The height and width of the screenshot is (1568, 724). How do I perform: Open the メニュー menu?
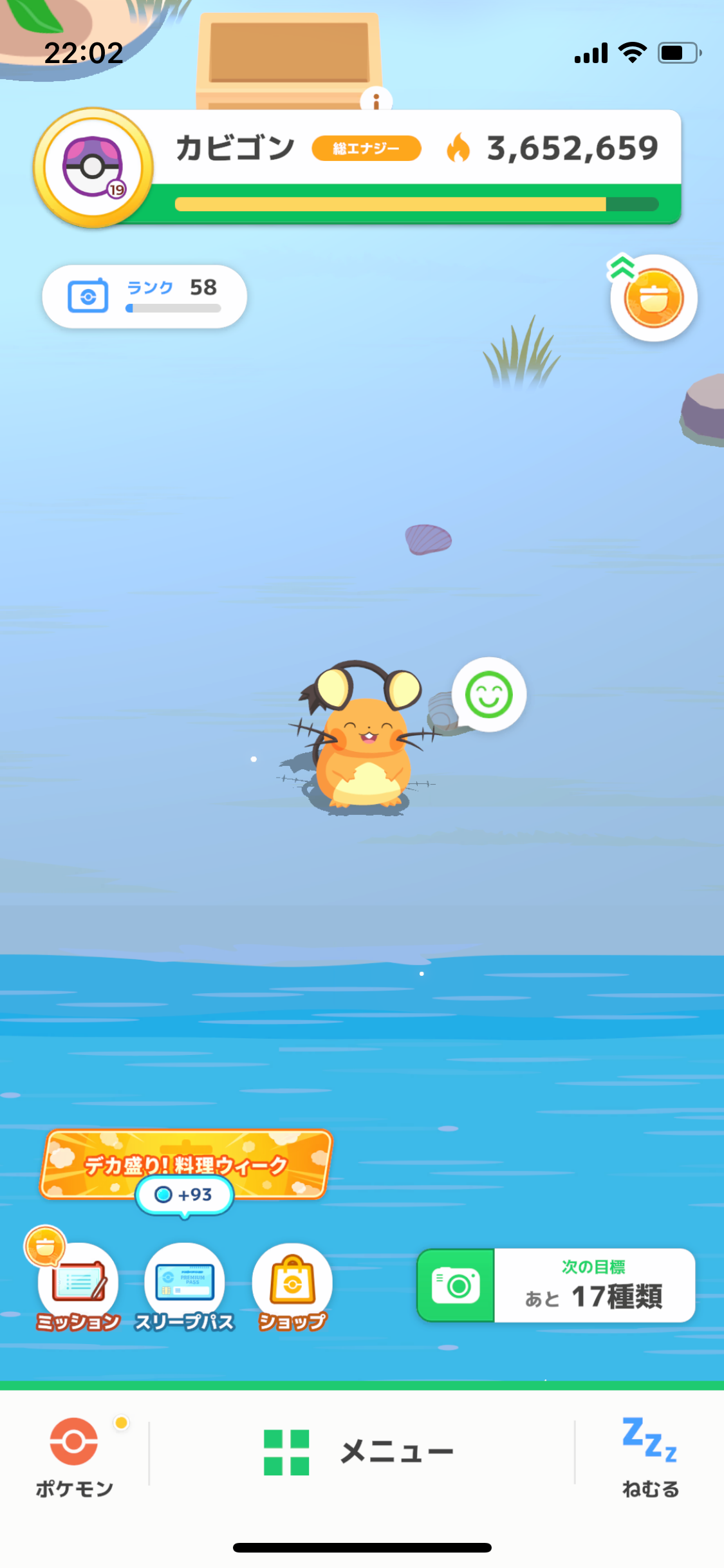click(x=359, y=1452)
